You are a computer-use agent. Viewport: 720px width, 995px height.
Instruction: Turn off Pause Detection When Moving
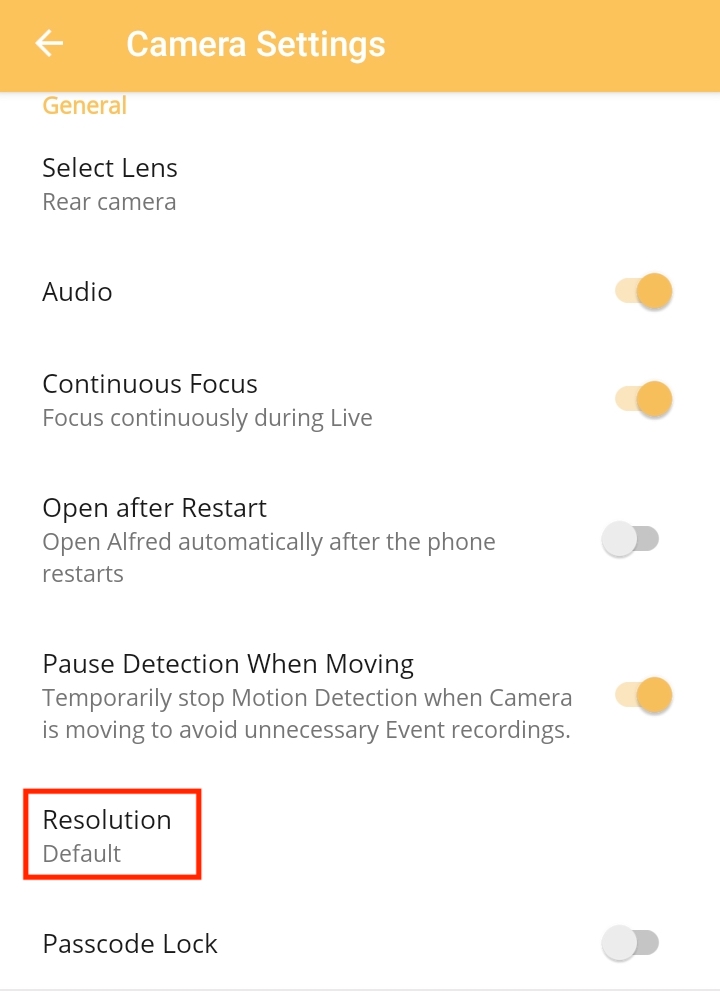click(x=643, y=695)
